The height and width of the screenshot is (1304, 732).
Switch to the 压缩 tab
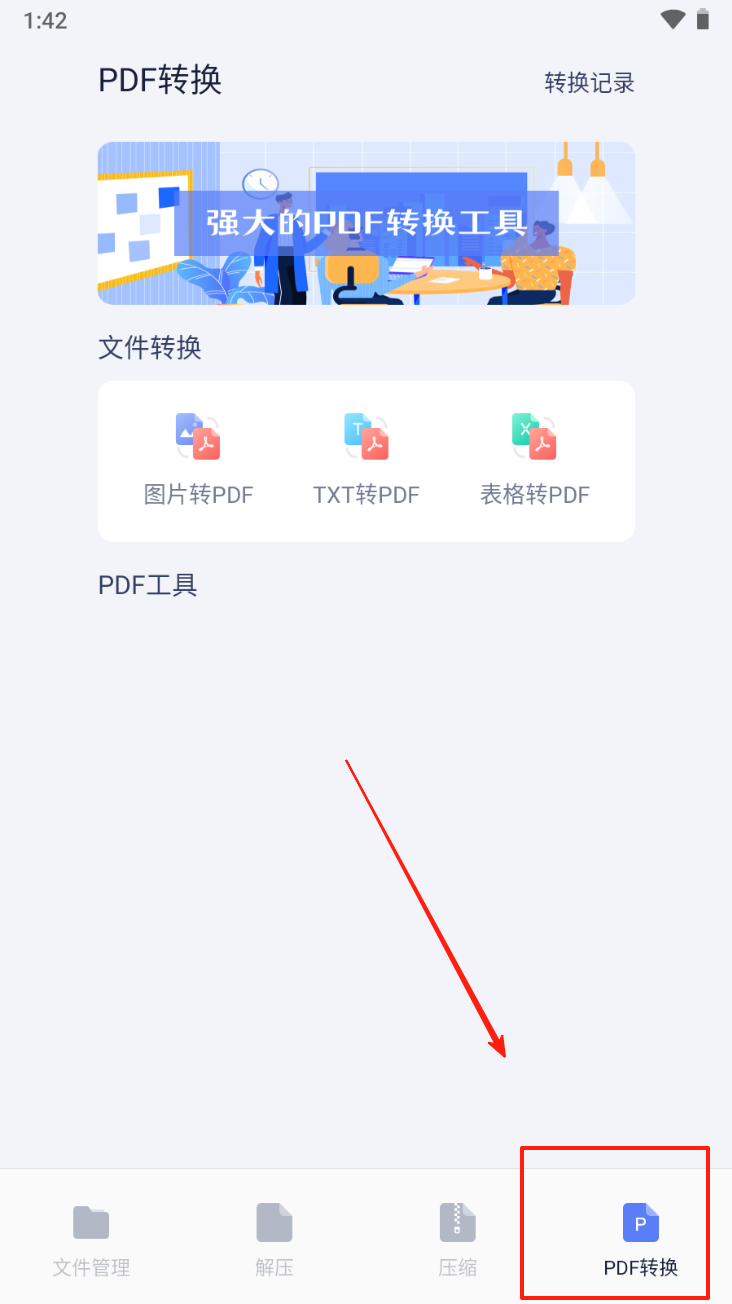pyautogui.click(x=457, y=1240)
